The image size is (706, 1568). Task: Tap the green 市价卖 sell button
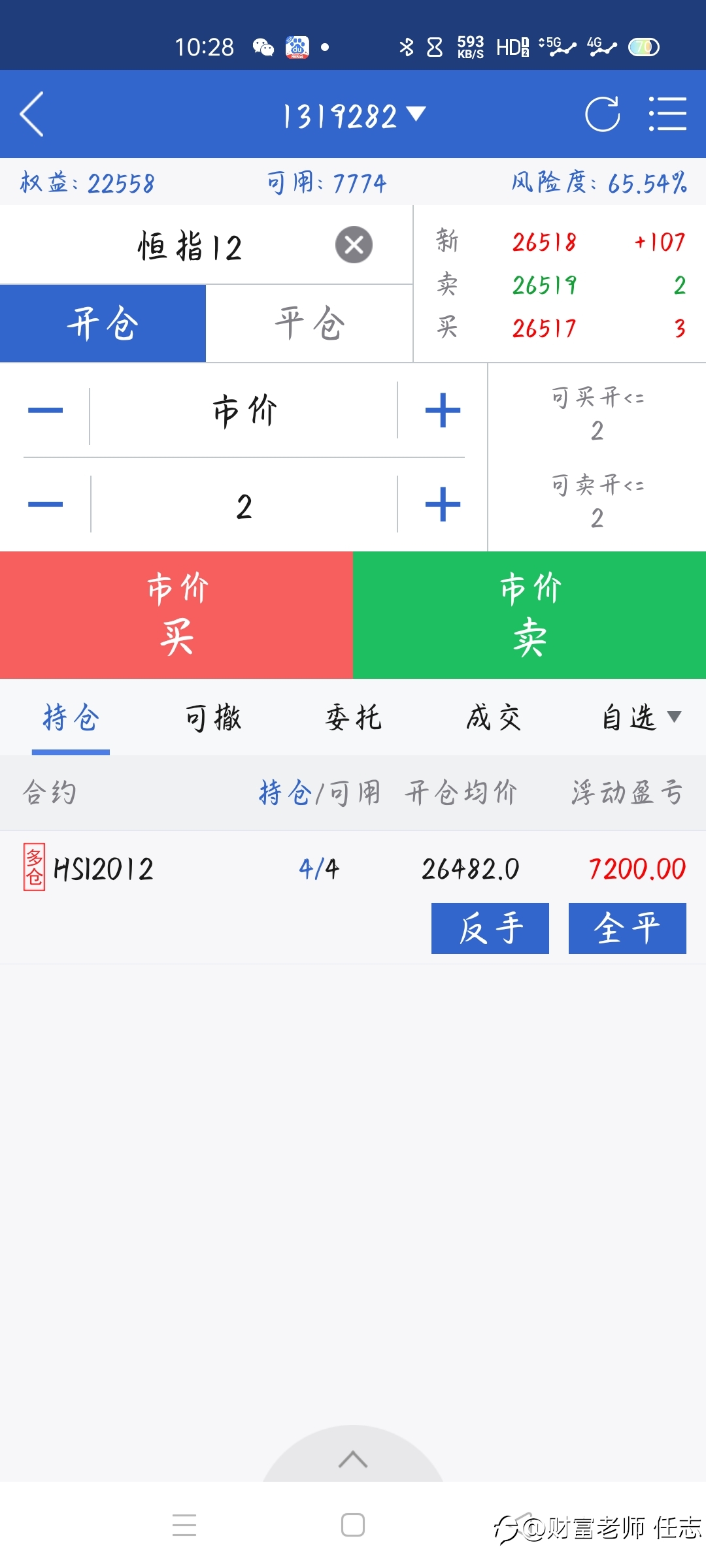(529, 615)
